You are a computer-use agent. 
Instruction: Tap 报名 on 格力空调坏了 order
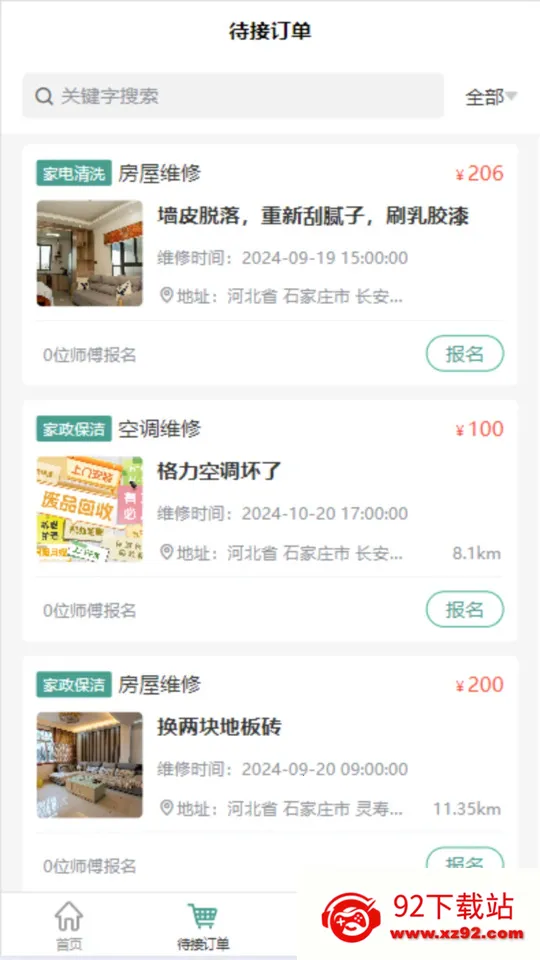pyautogui.click(x=465, y=609)
